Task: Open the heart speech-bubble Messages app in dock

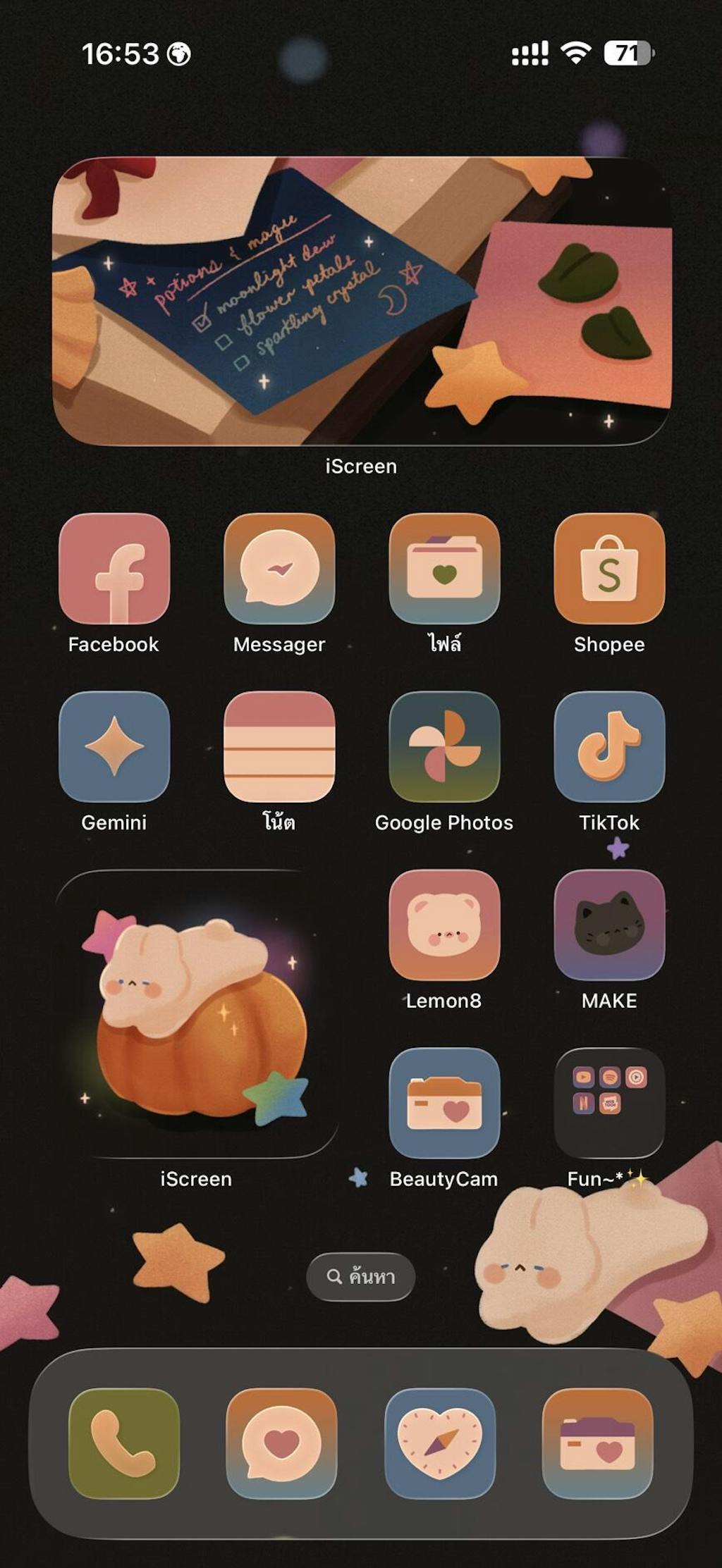Action: 281,1443
